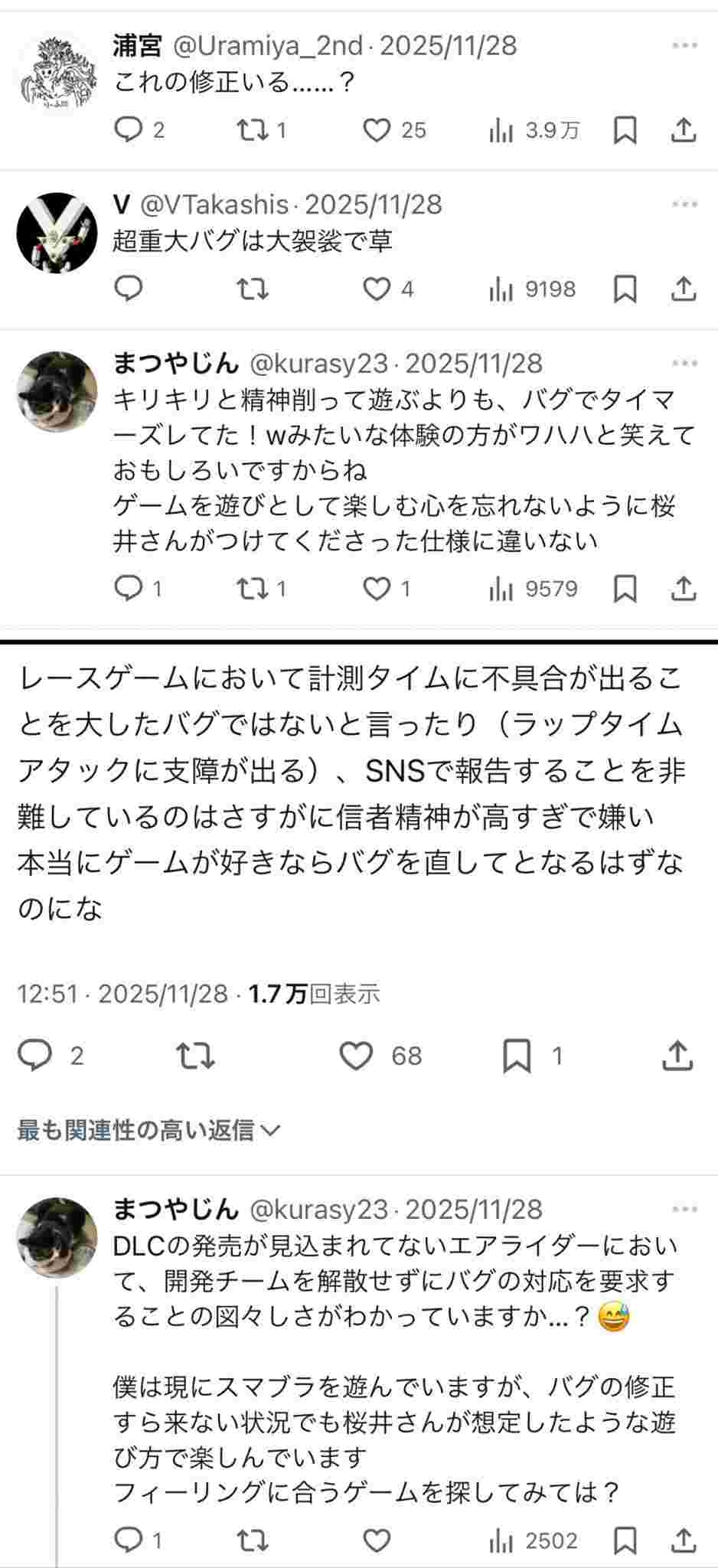Share the main post
This screenshot has width=718, height=1568.
click(x=677, y=1056)
